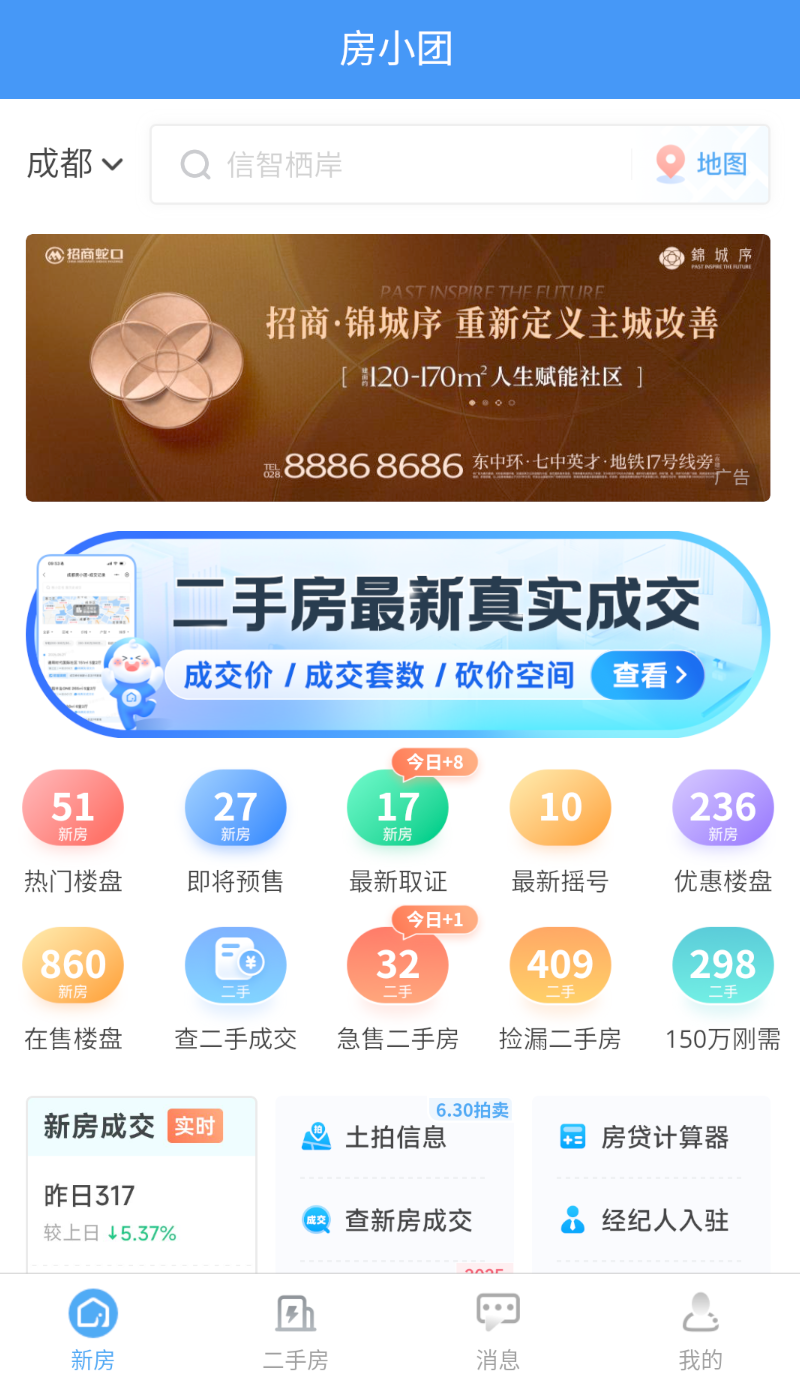Tap 查看 on the 二手房最新真实成交 banner
This screenshot has height=1376, width=800.
coord(648,676)
